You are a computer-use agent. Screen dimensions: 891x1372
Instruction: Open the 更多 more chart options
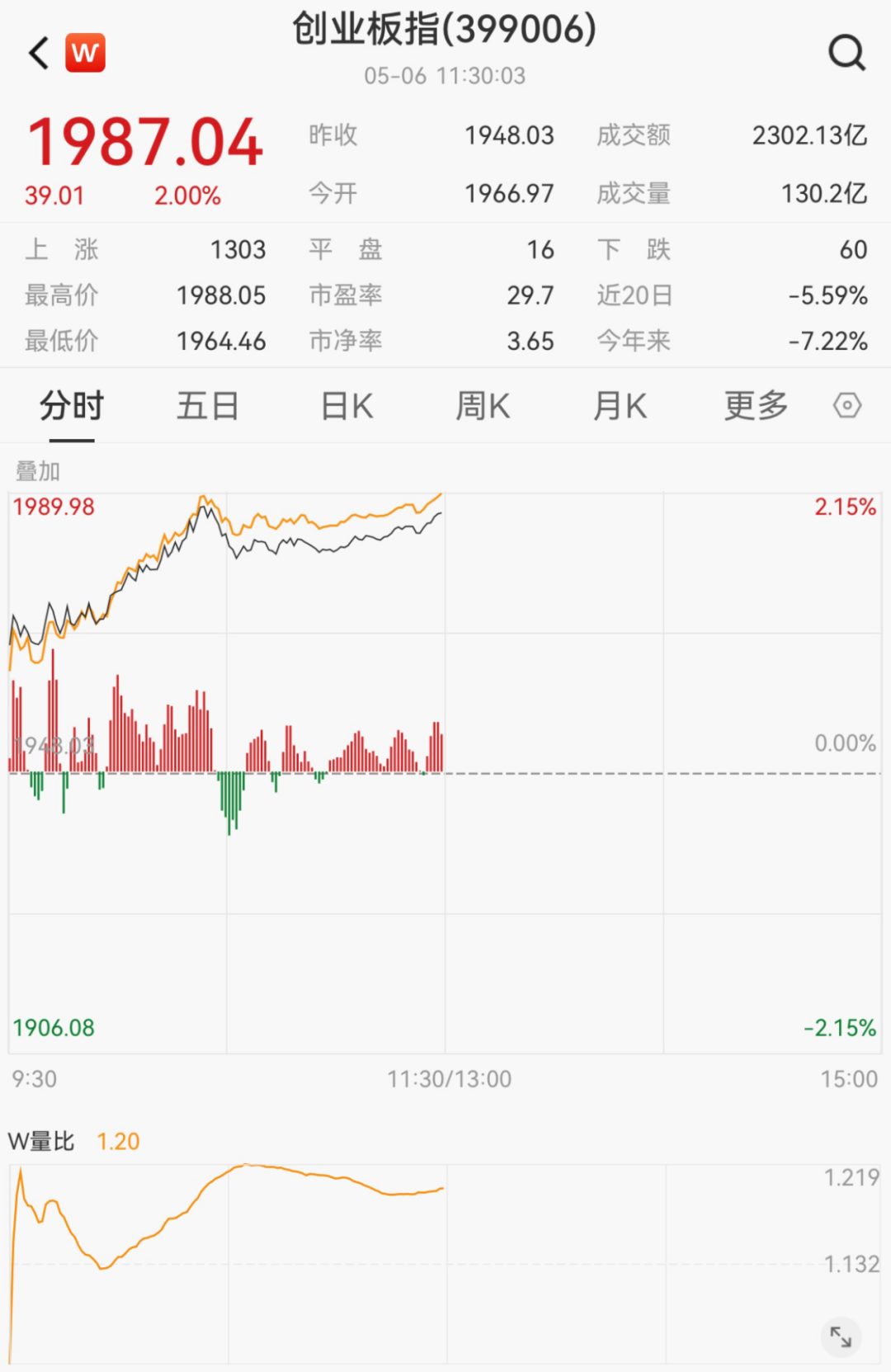pyautogui.click(x=754, y=405)
